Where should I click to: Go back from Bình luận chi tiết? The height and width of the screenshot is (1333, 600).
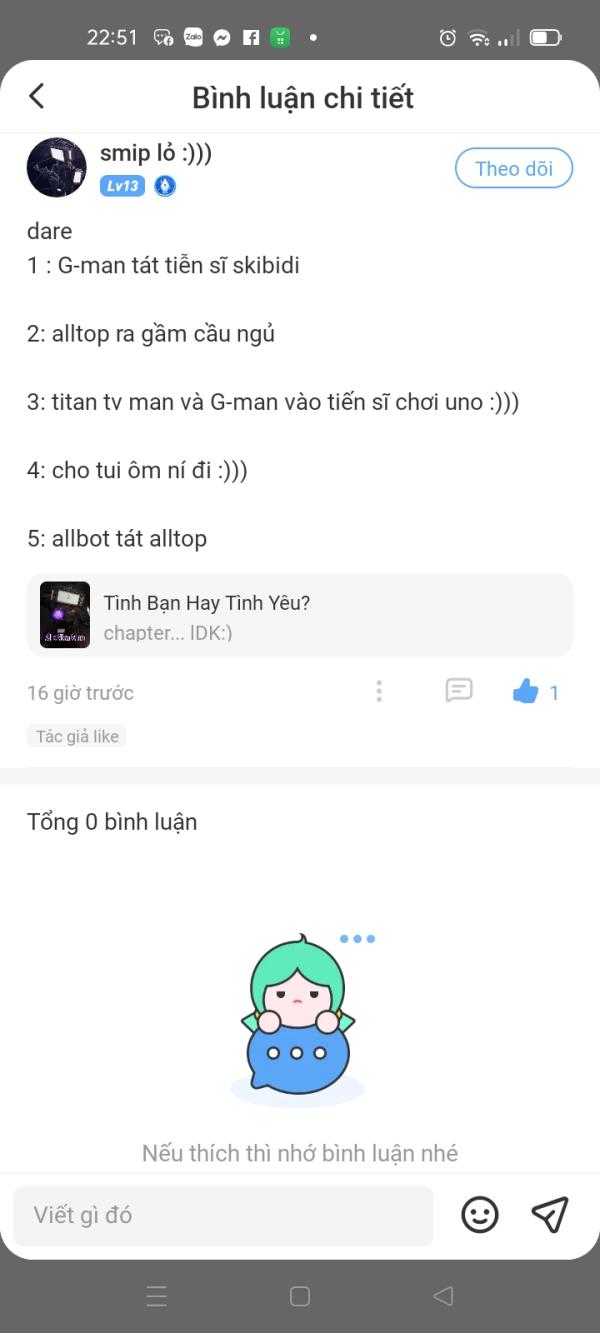[37, 96]
